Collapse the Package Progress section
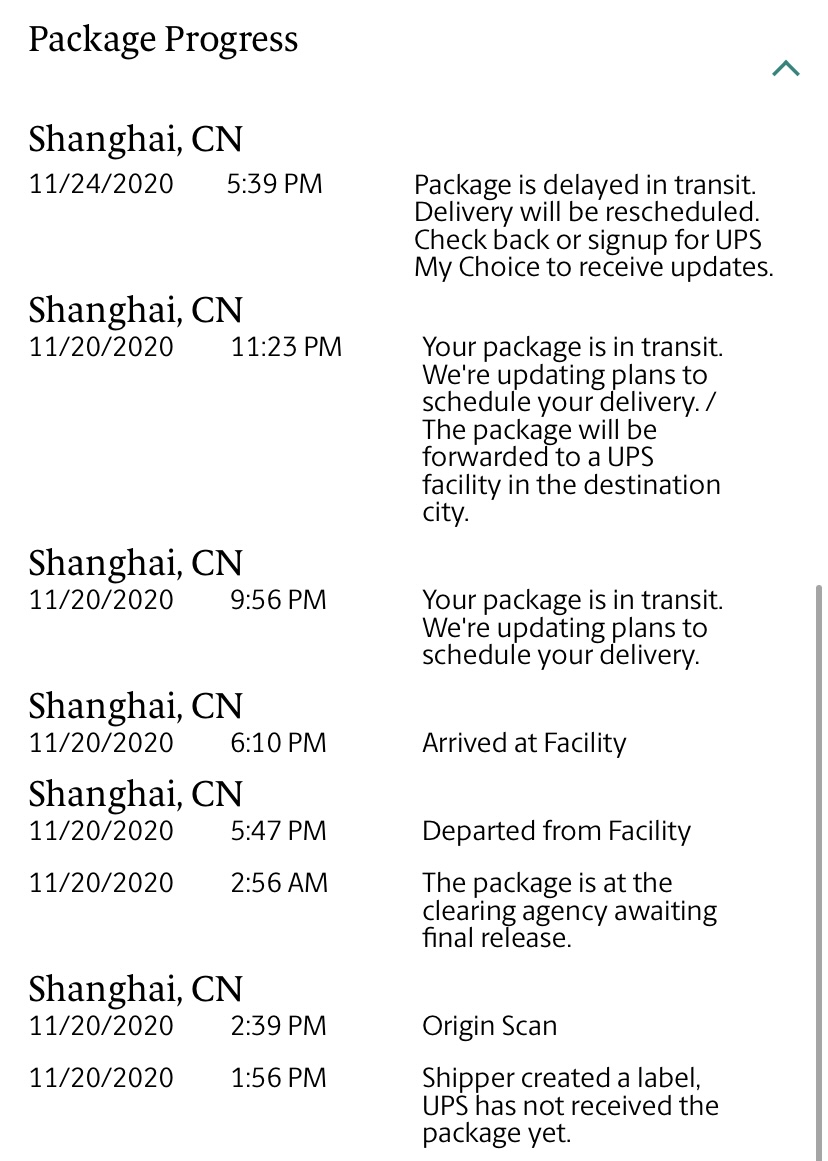 (786, 69)
